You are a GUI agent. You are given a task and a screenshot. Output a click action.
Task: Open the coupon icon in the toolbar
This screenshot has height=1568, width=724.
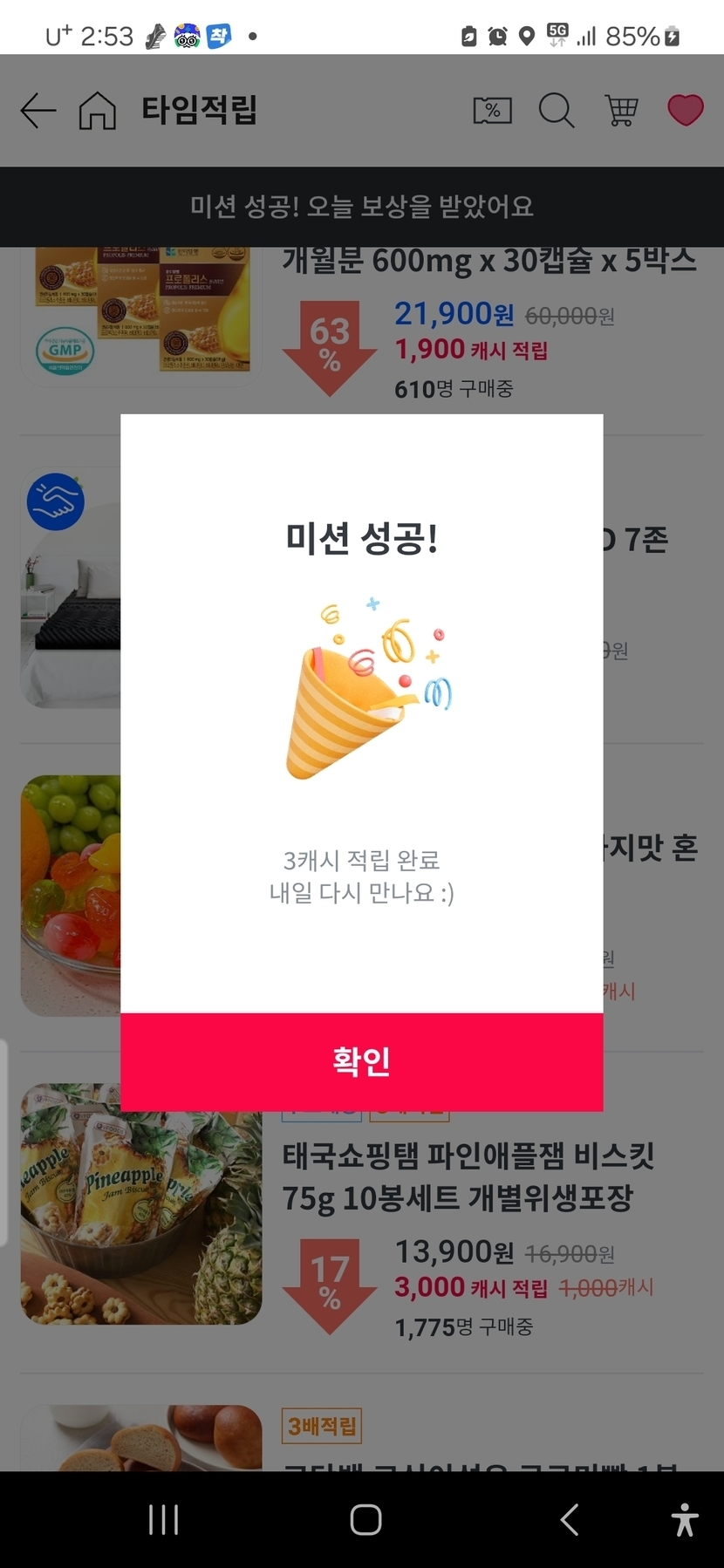(492, 111)
